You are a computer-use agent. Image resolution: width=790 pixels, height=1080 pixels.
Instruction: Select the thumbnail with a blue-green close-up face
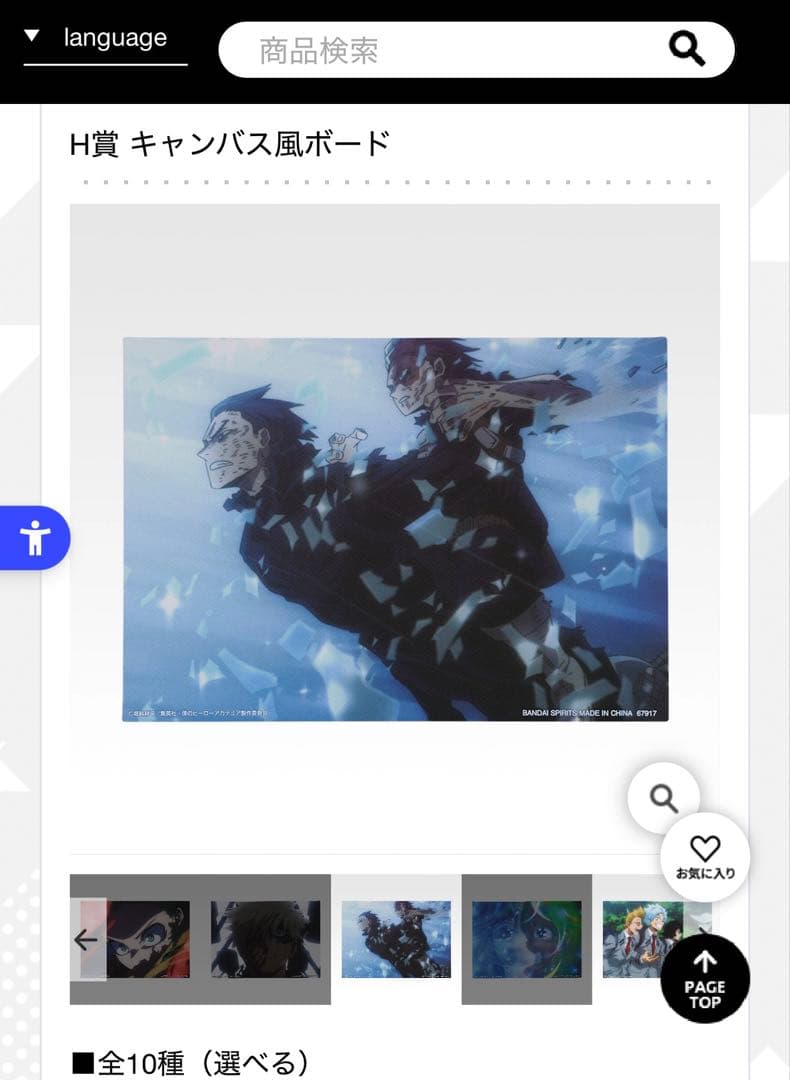pos(526,939)
